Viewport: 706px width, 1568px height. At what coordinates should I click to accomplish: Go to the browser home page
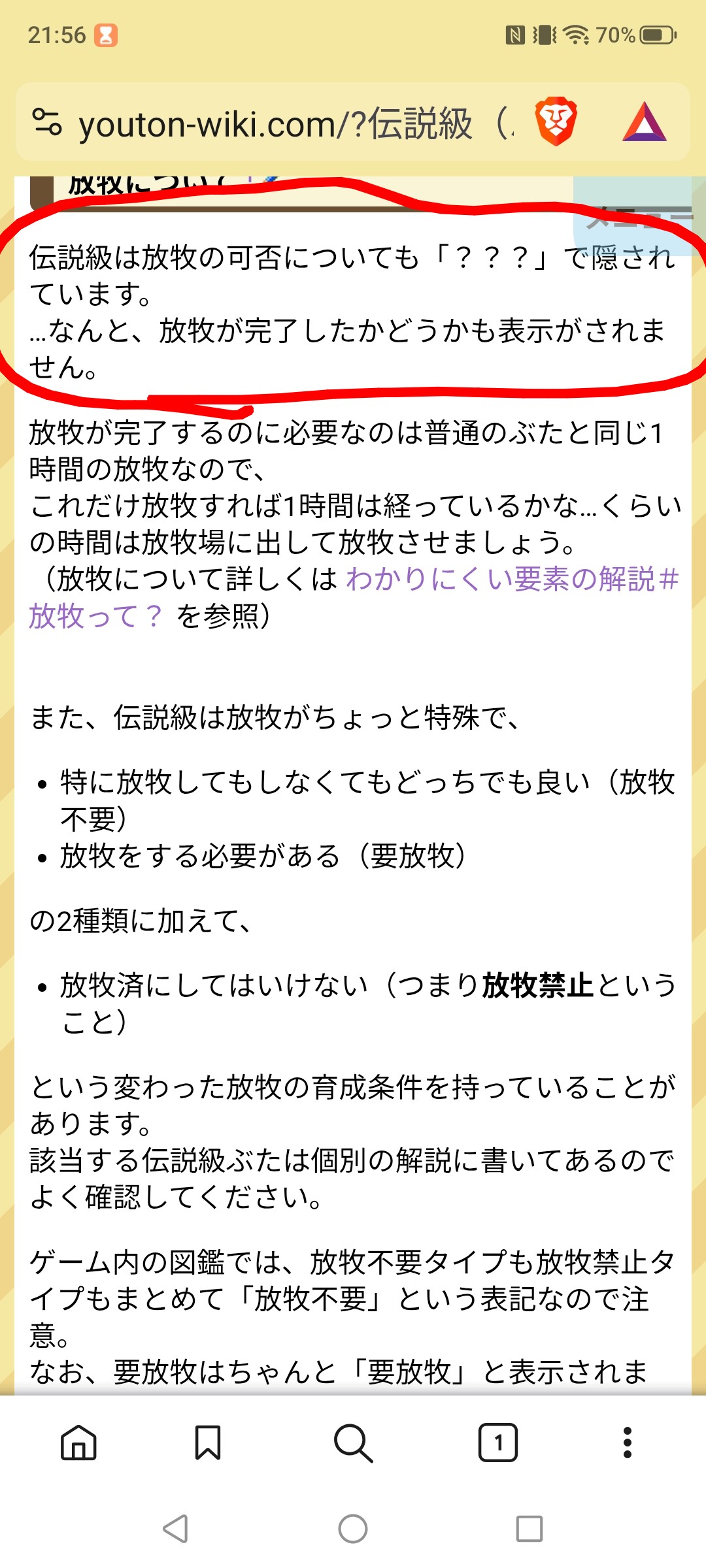click(78, 1442)
